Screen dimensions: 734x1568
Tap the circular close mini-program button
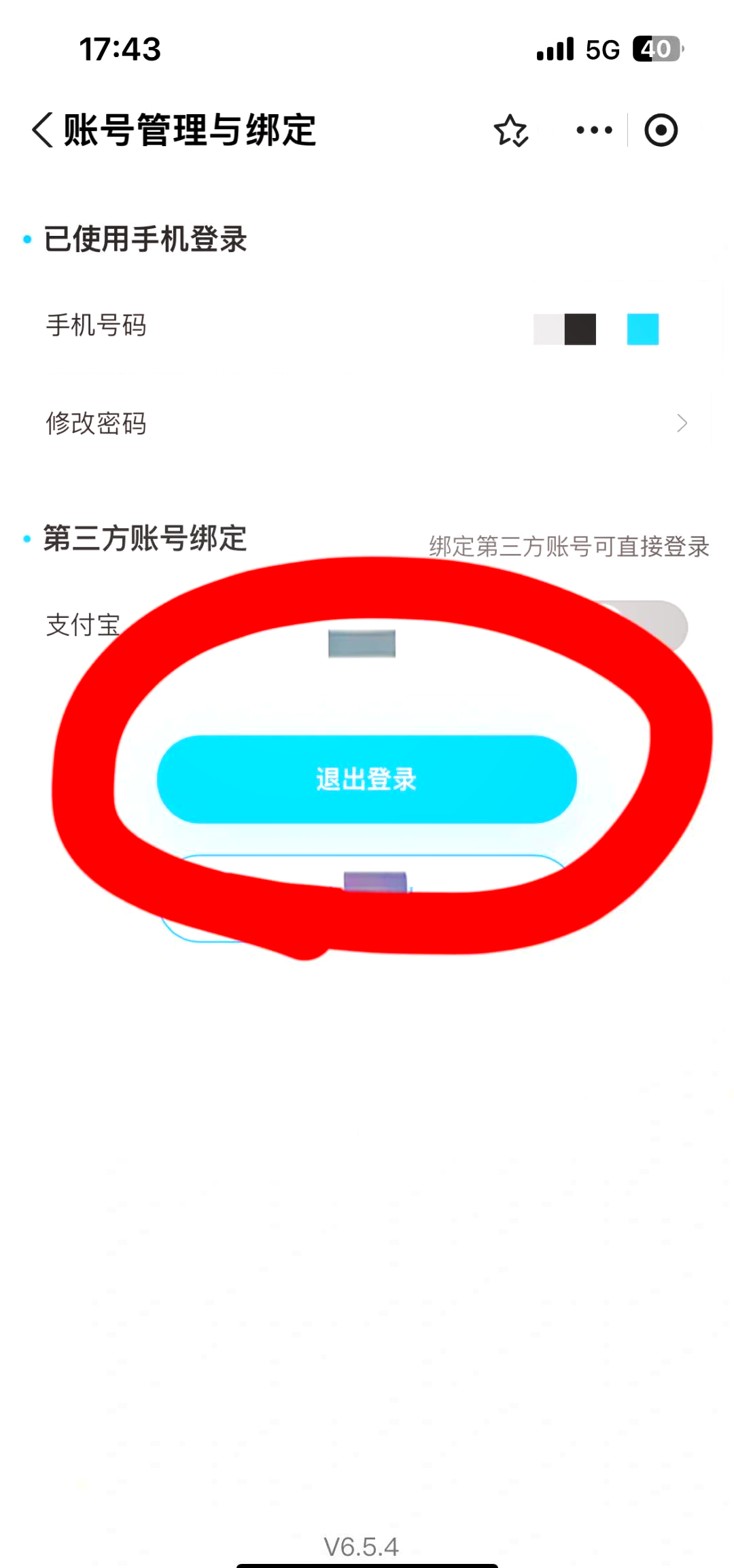[661, 130]
